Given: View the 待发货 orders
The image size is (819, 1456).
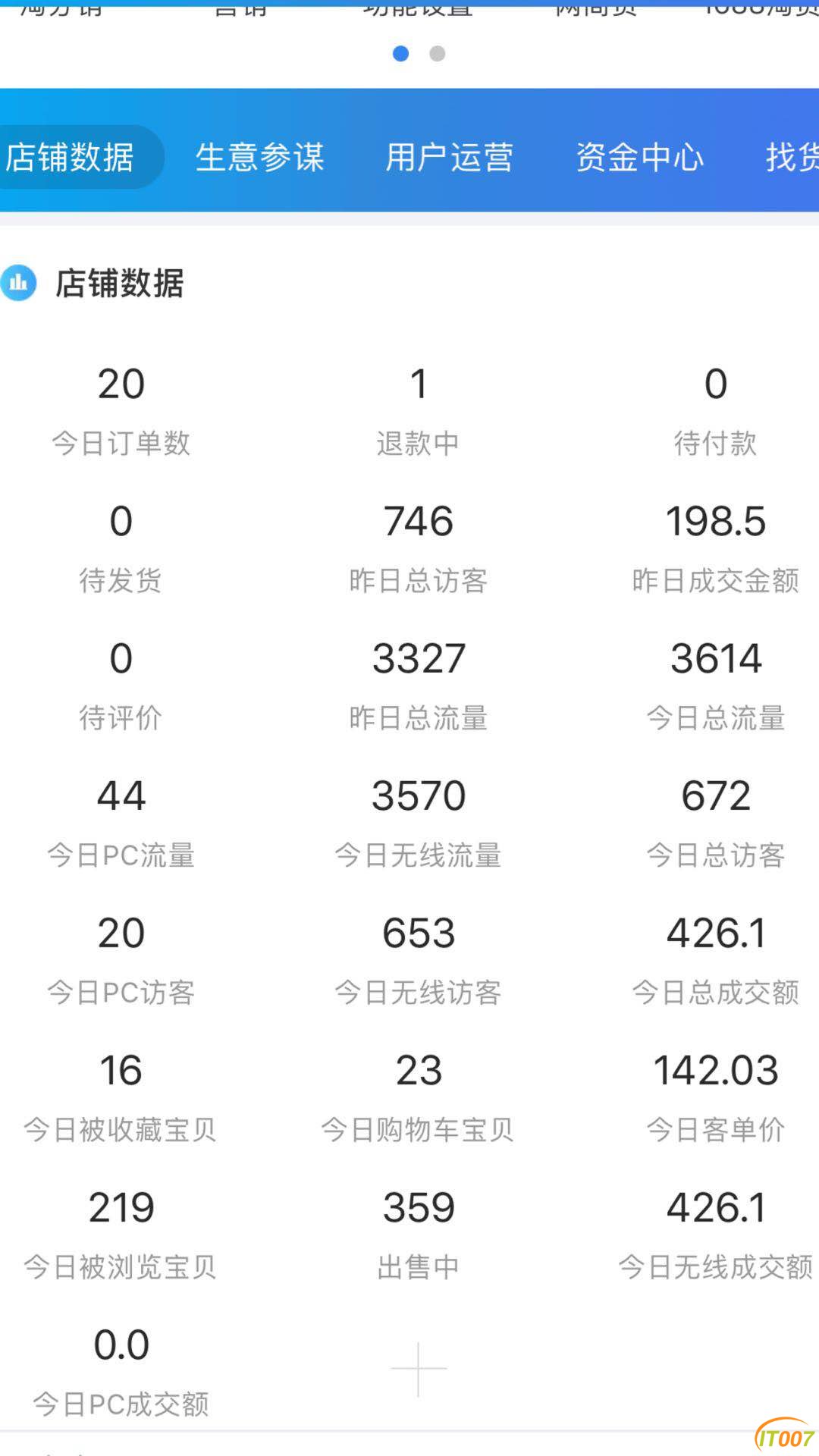Looking at the screenshot, I should pyautogui.click(x=121, y=548).
